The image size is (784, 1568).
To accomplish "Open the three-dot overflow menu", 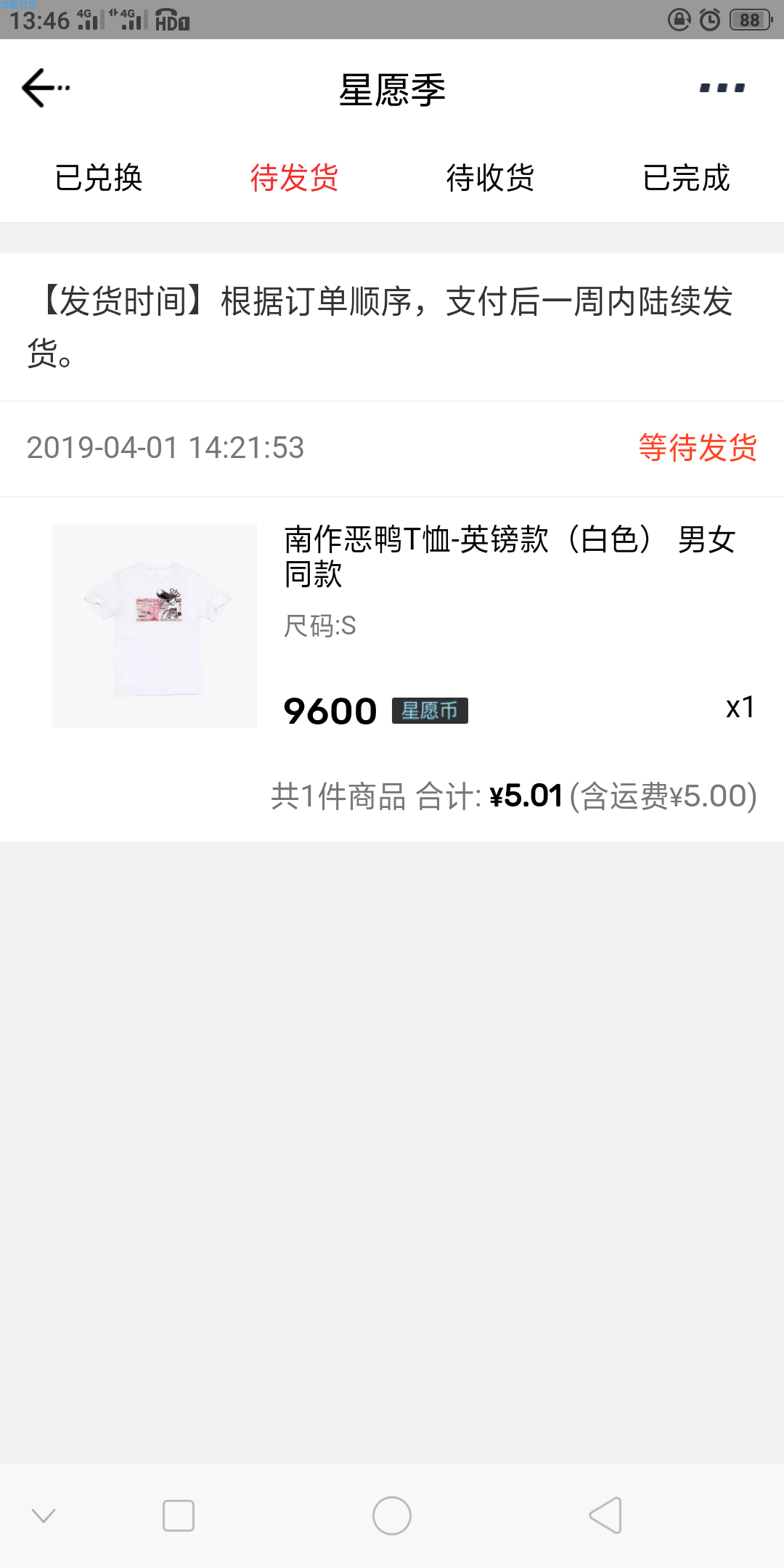I will pos(722,89).
